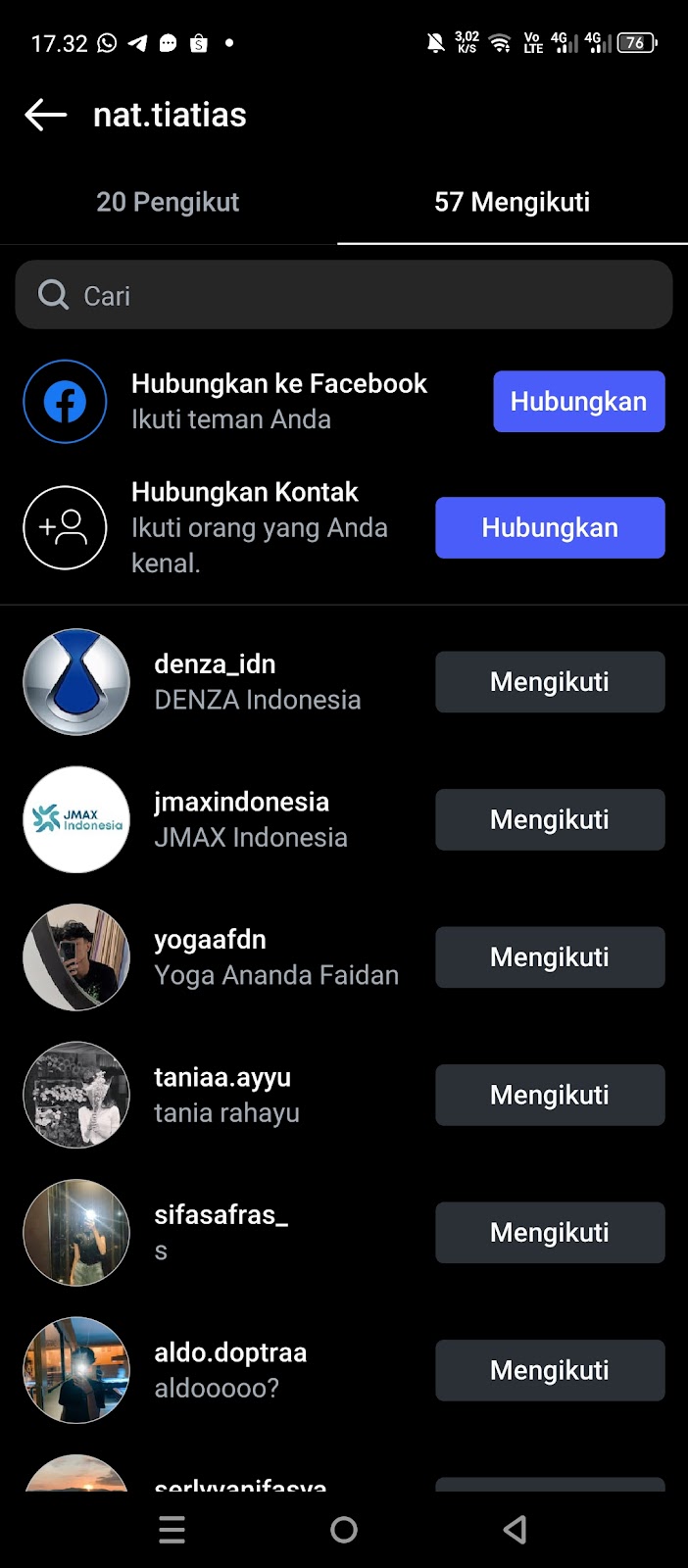Open taniaa.ayyu's profile
Screen dimensions: 688x1568
(x=222, y=1077)
